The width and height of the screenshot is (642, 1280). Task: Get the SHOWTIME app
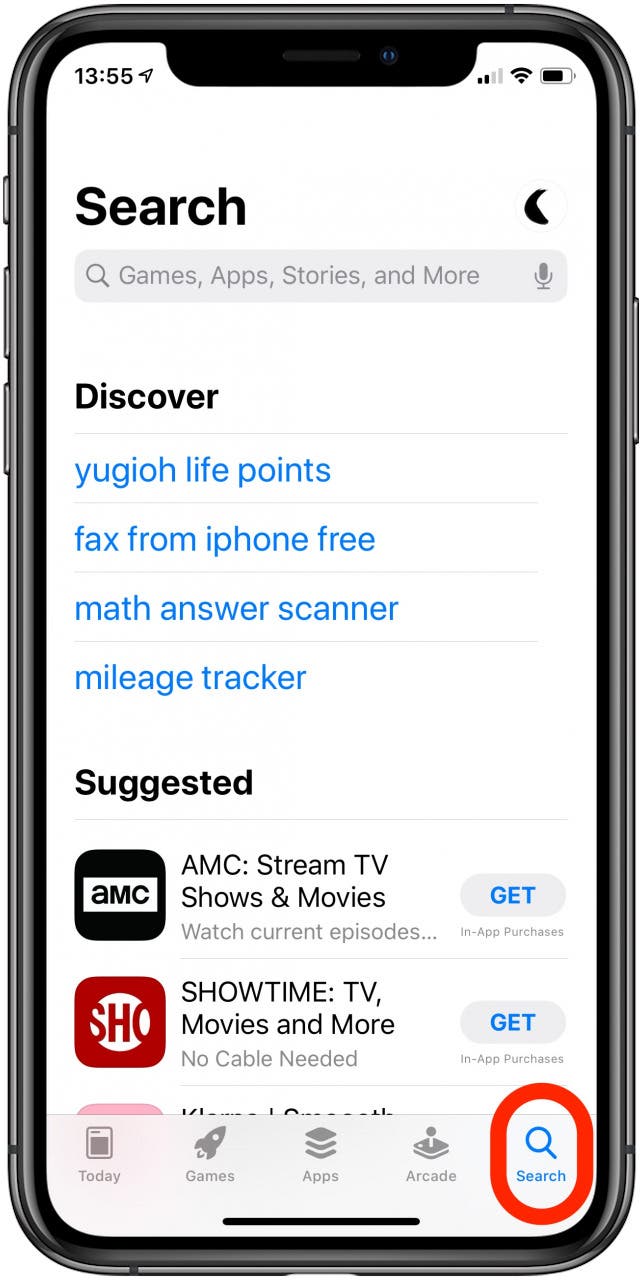[513, 1023]
